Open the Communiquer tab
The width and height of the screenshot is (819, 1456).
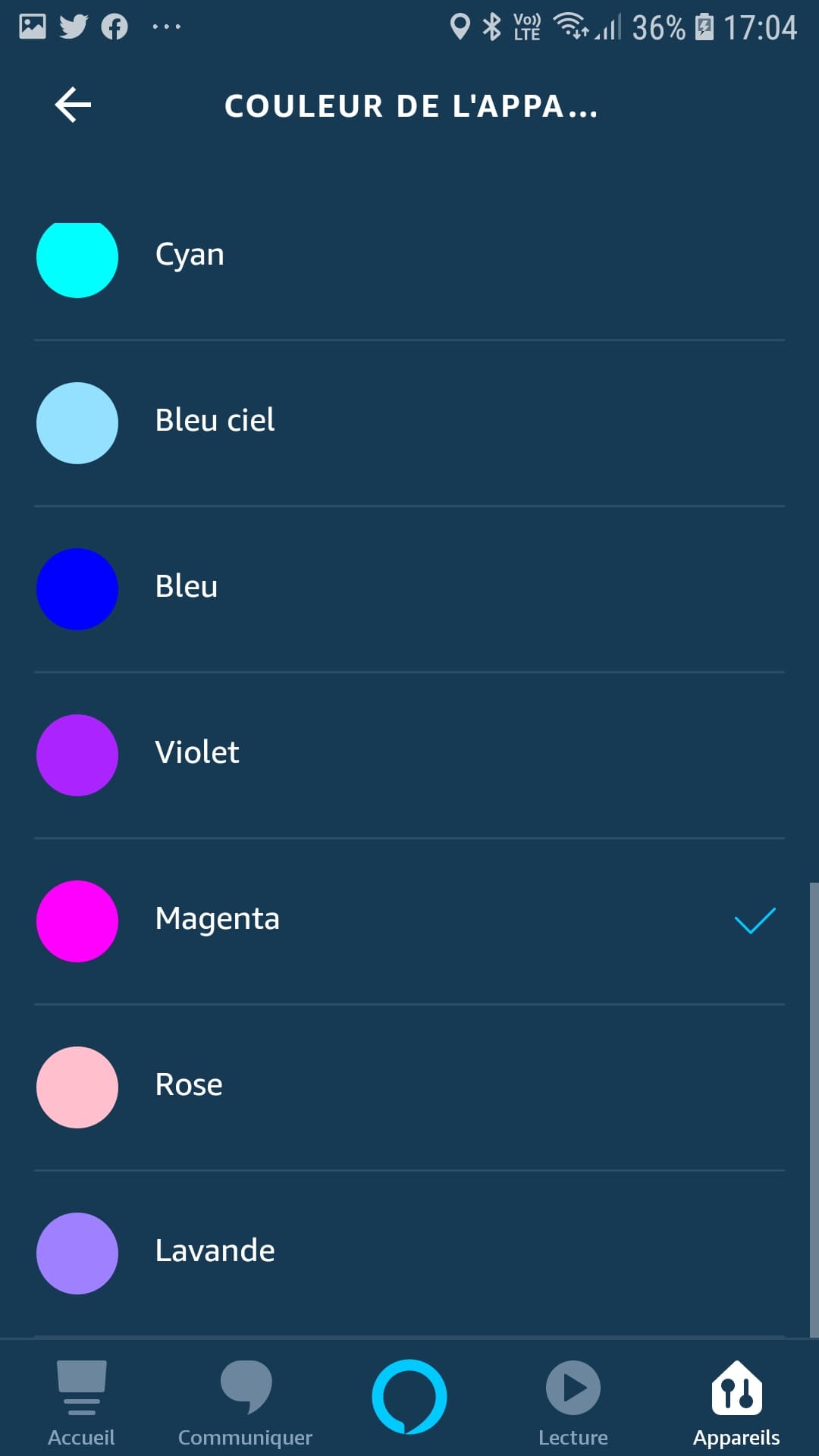pyautogui.click(x=245, y=1403)
